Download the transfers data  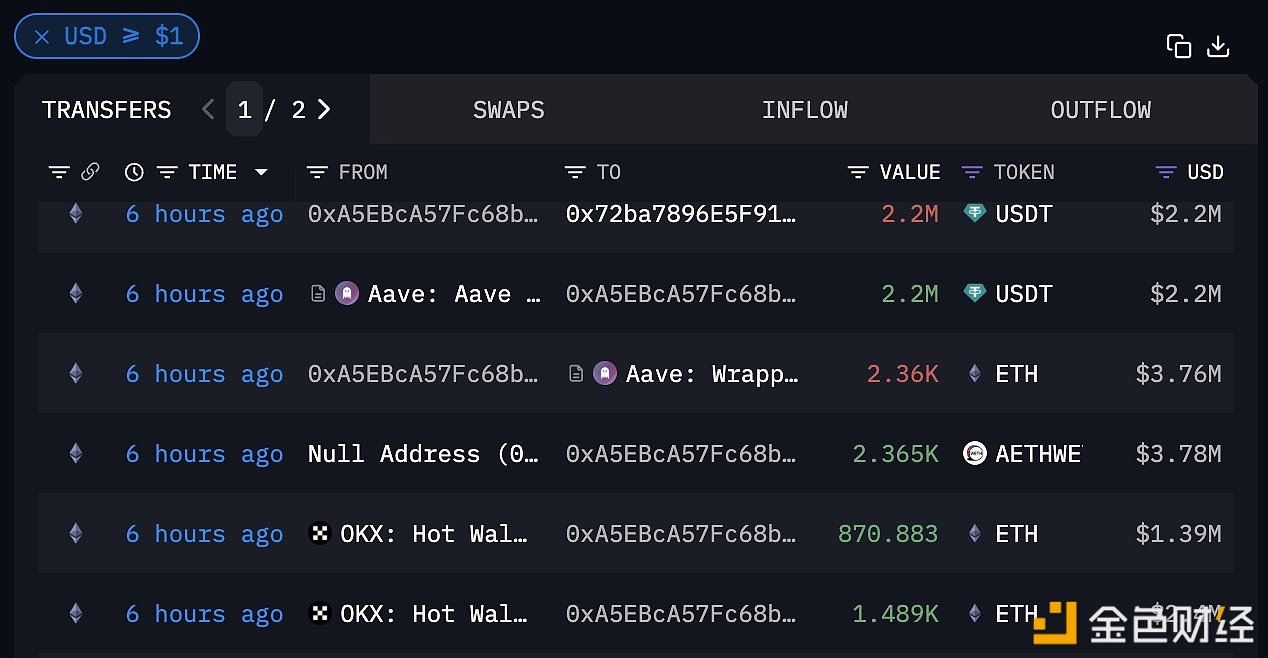1218,46
